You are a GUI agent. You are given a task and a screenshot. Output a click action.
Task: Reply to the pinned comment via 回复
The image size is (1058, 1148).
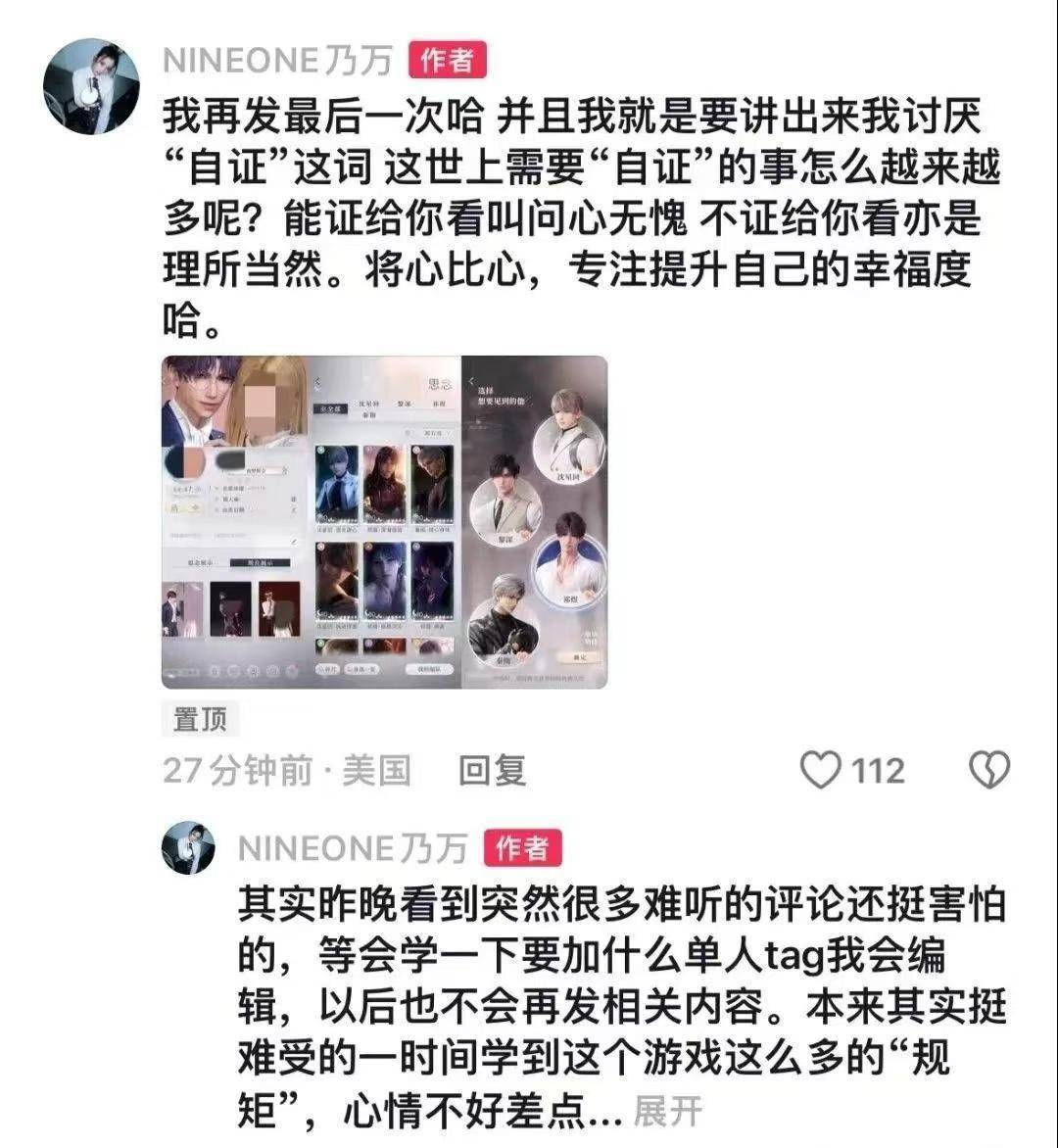click(493, 771)
